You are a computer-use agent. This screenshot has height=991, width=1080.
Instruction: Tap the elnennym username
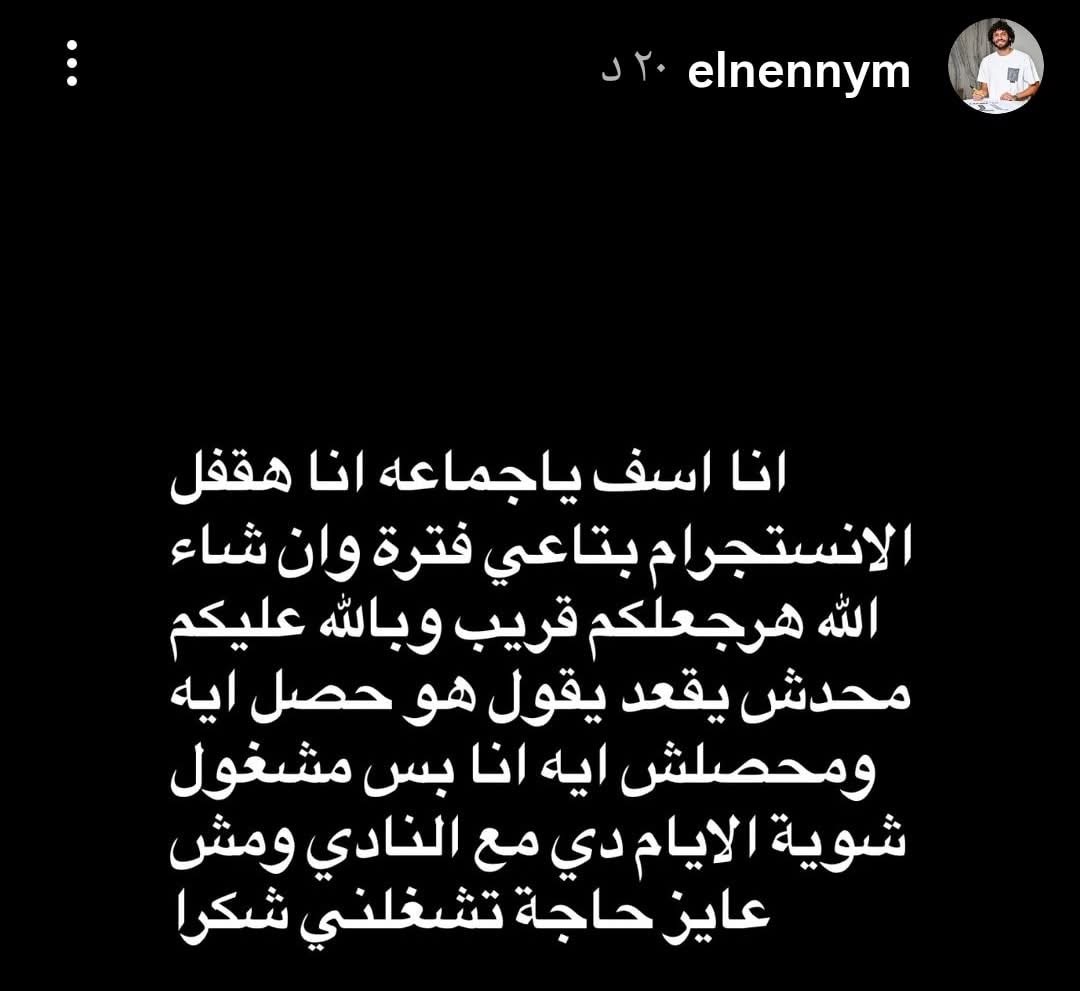(799, 73)
